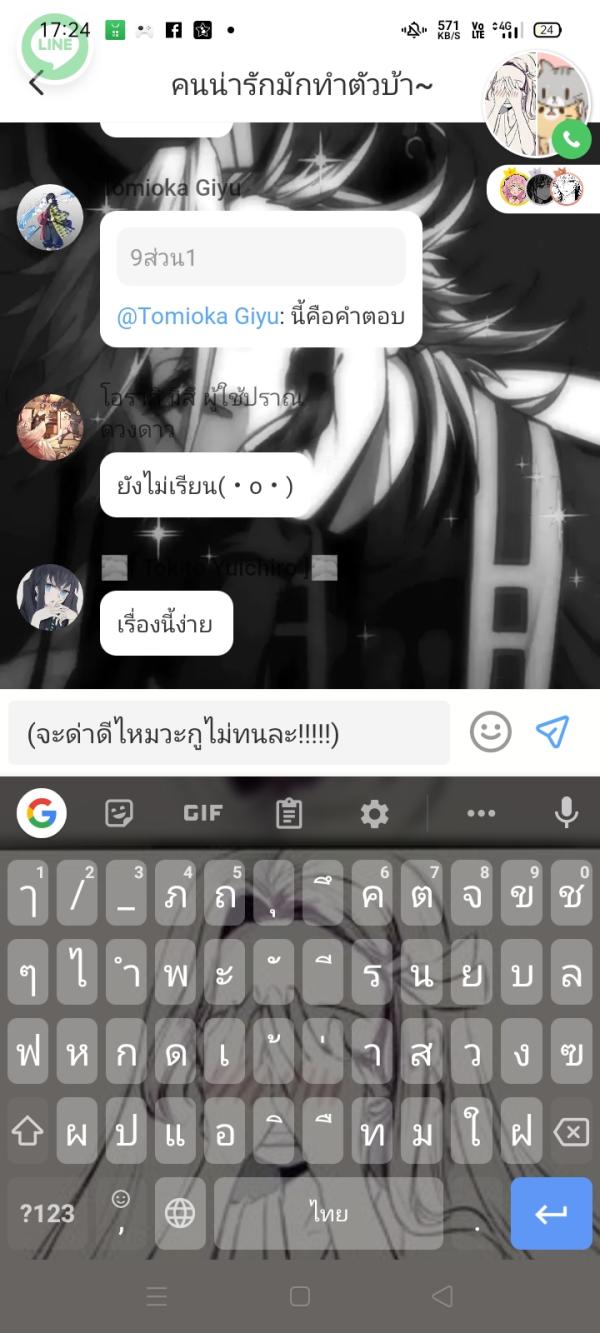This screenshot has width=600, height=1333.
Task: Open the call participants avatars pill
Action: [x=542, y=188]
